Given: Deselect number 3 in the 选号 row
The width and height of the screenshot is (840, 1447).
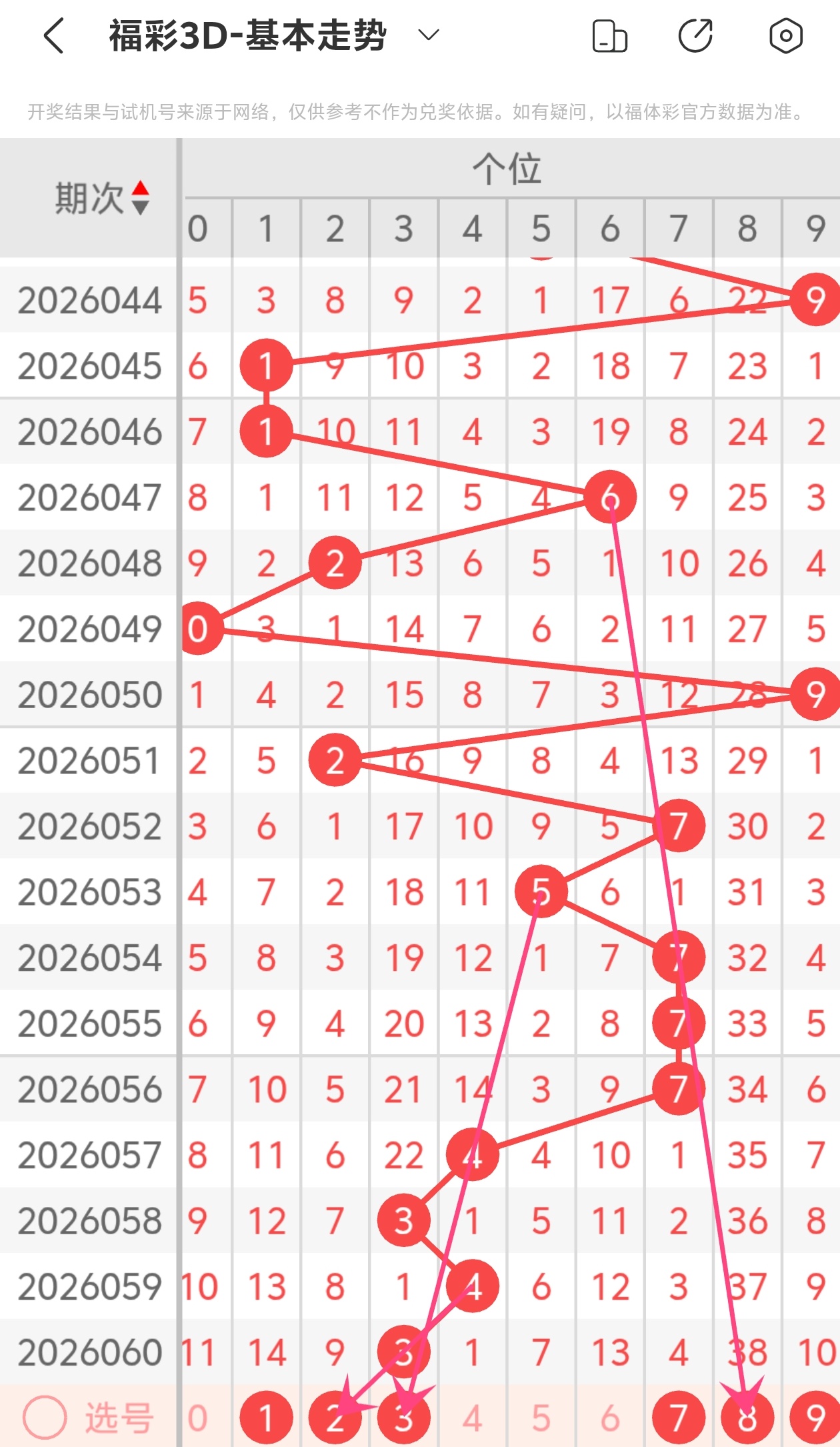Looking at the screenshot, I should pyautogui.click(x=403, y=1418).
